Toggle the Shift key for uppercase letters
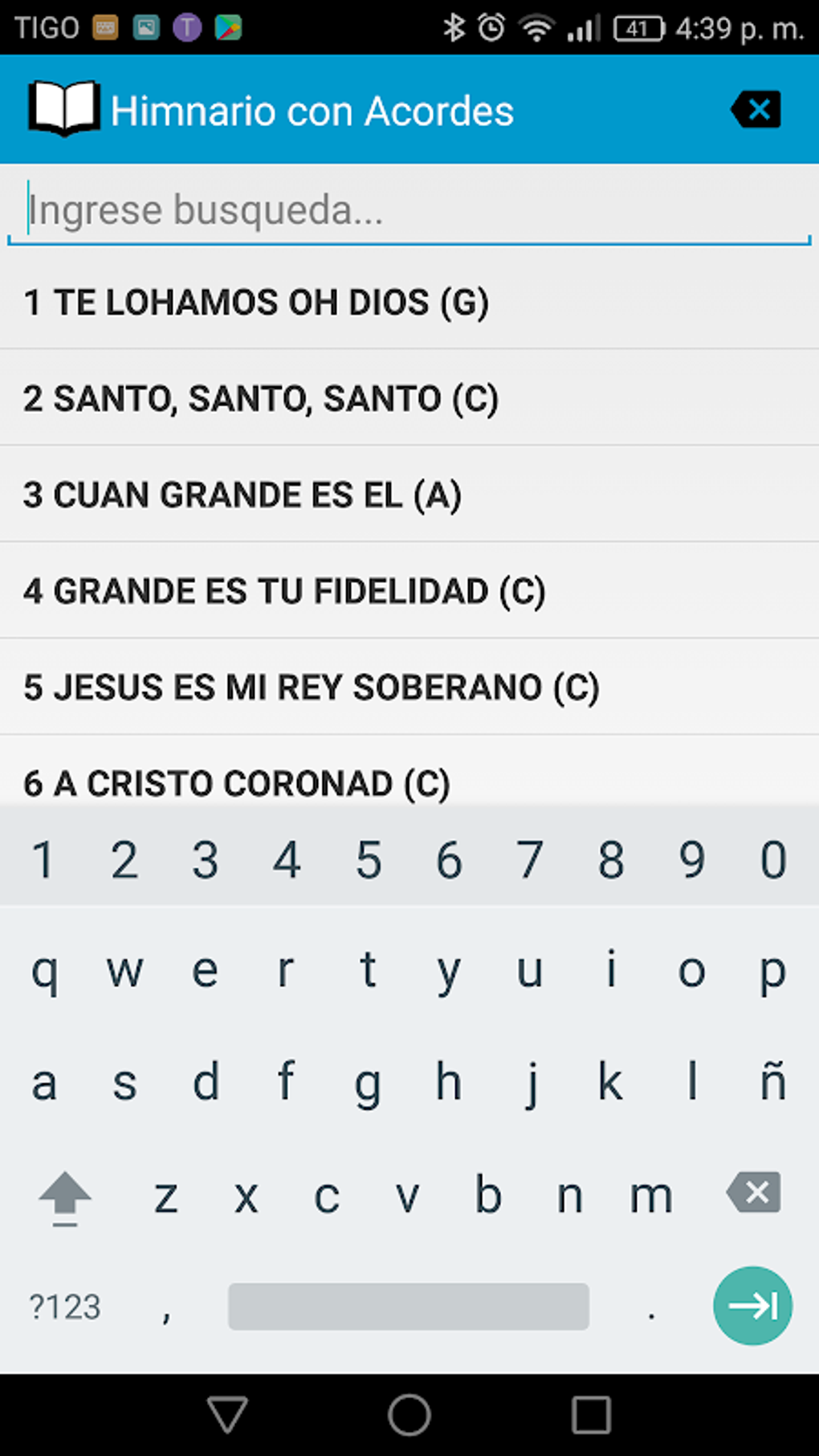819x1456 pixels. click(65, 1197)
